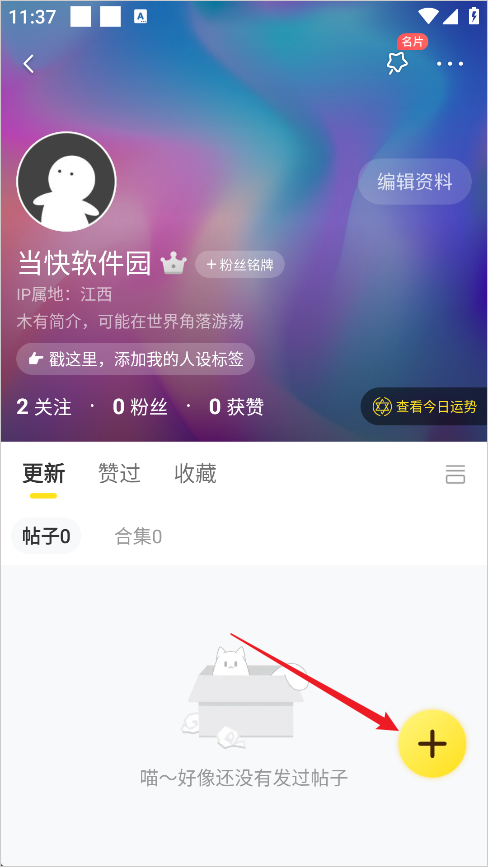Image resolution: width=488 pixels, height=867 pixels.
Task: Add a 粉丝铭牌 badge
Action: (x=240, y=264)
